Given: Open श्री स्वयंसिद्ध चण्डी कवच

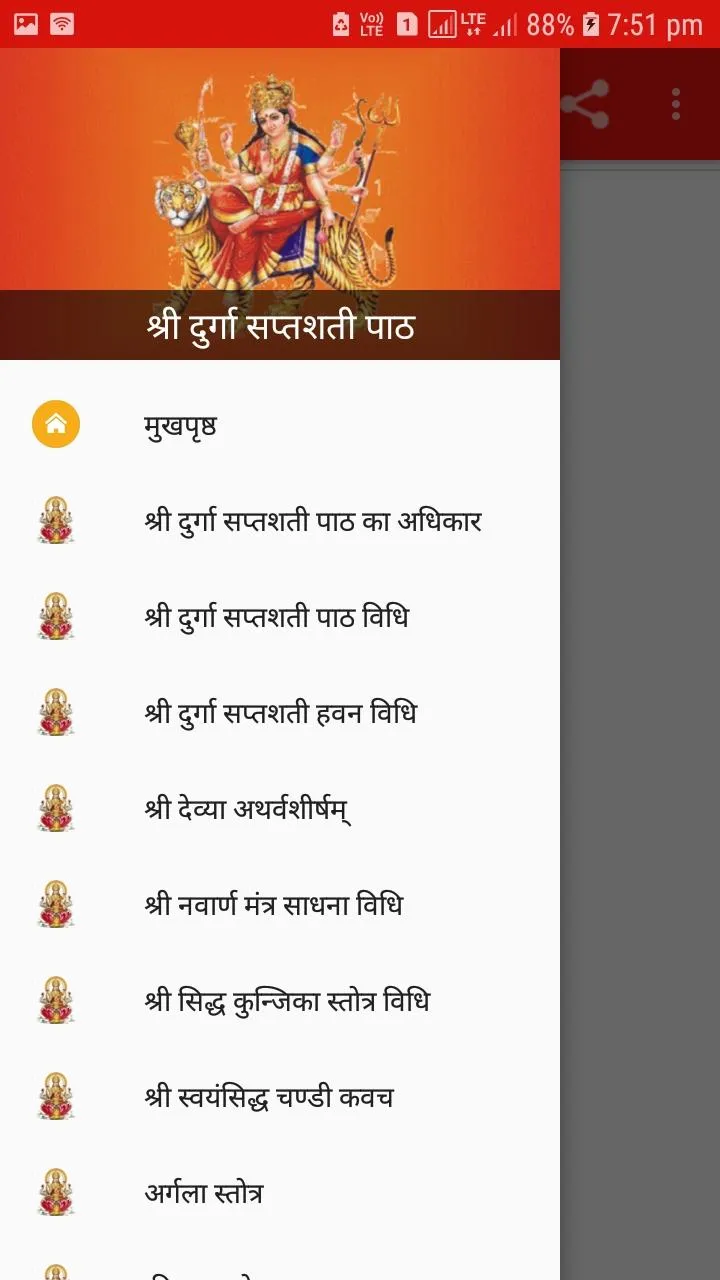Looking at the screenshot, I should 280,1097.
